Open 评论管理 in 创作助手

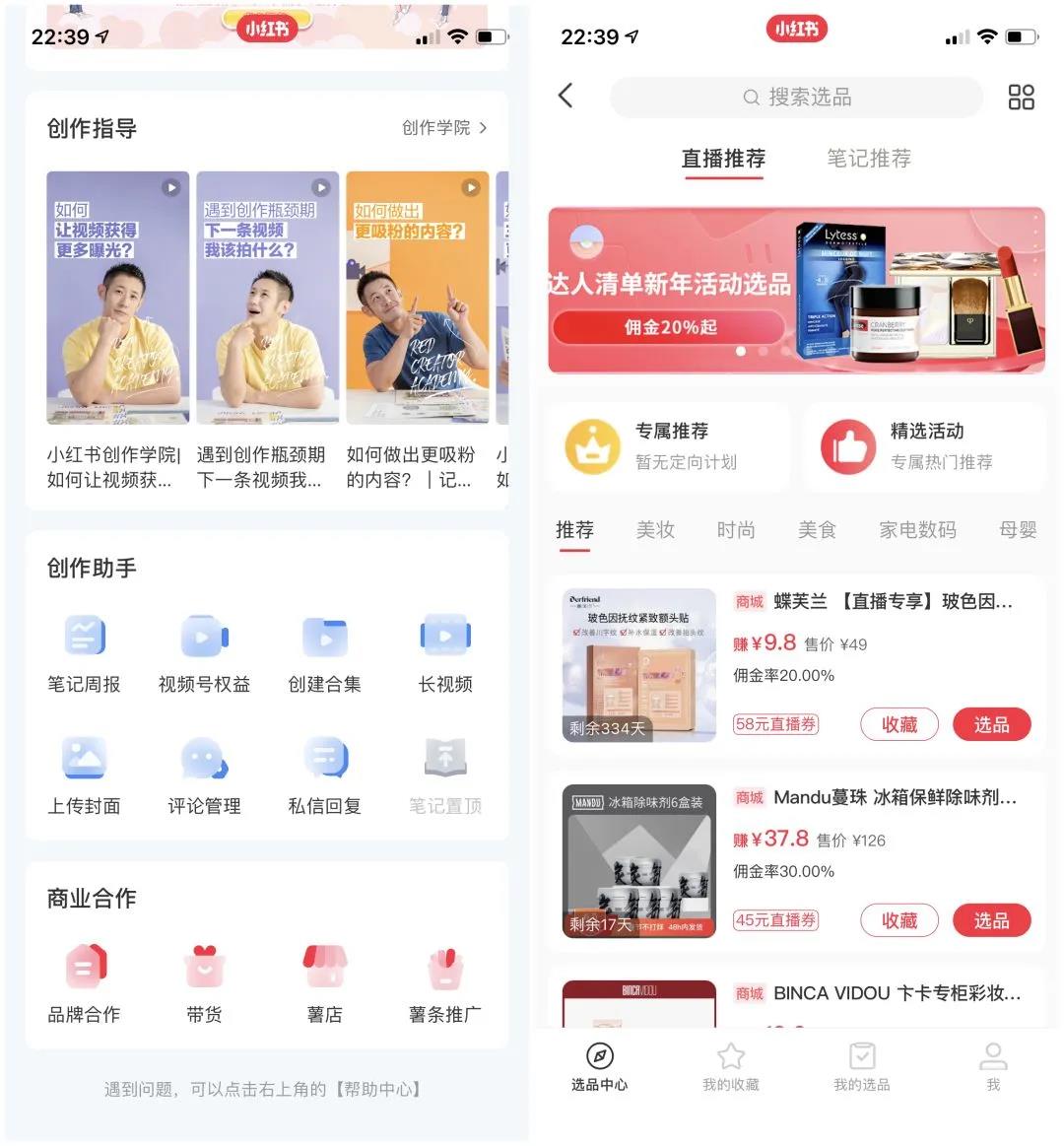(204, 775)
